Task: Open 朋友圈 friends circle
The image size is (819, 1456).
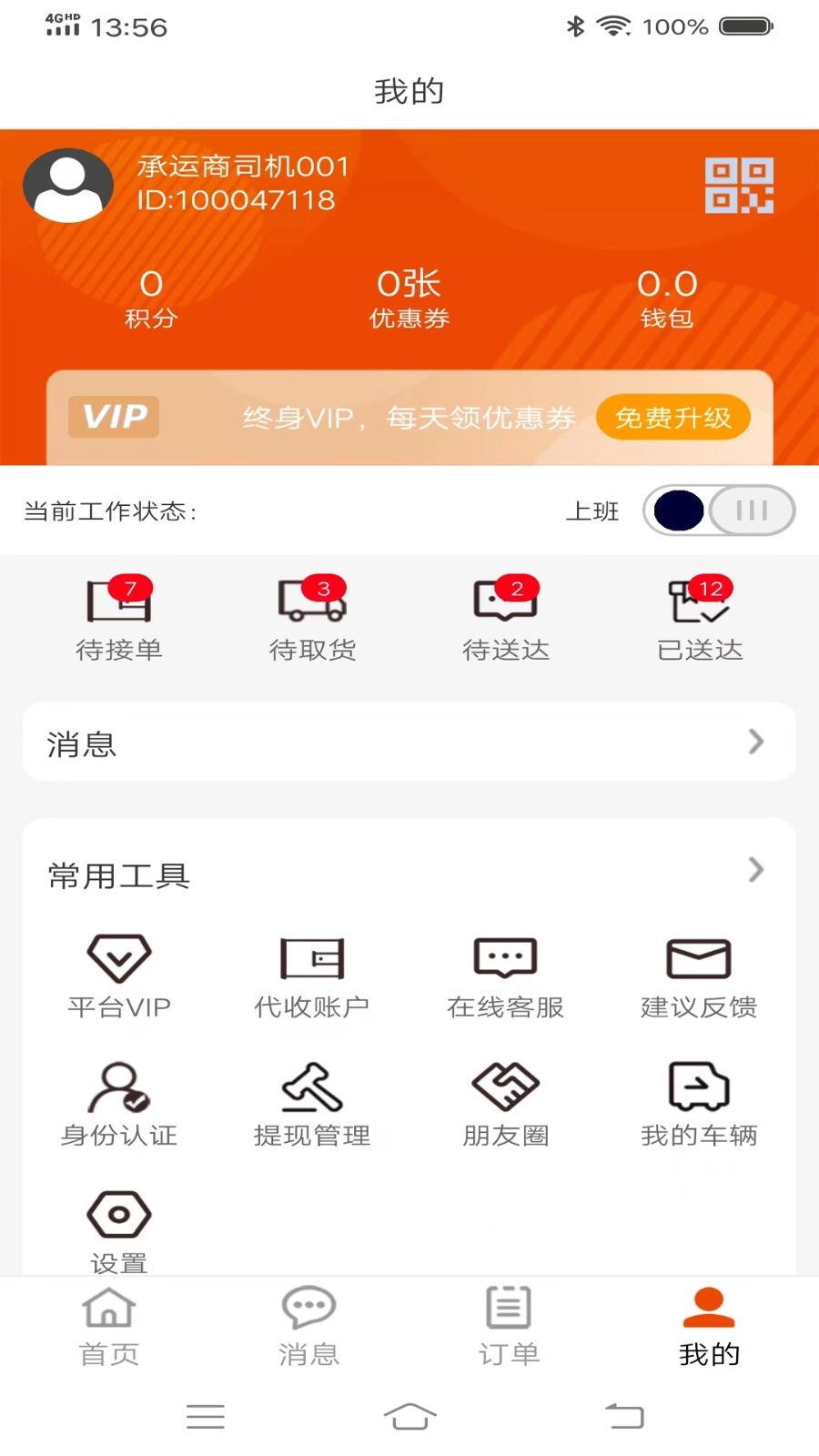Action: (x=505, y=1103)
